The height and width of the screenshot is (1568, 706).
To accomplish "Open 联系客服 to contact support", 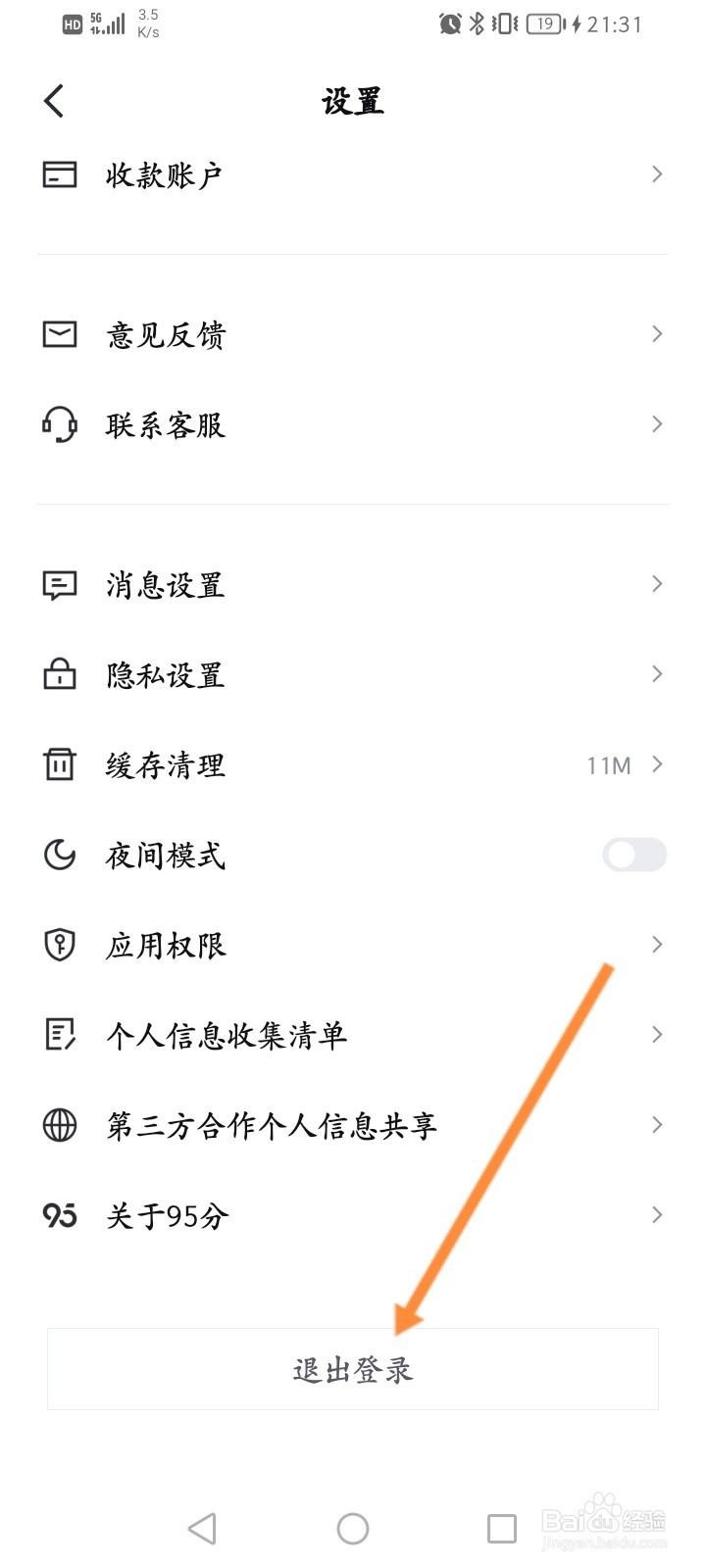I will pos(163,423).
